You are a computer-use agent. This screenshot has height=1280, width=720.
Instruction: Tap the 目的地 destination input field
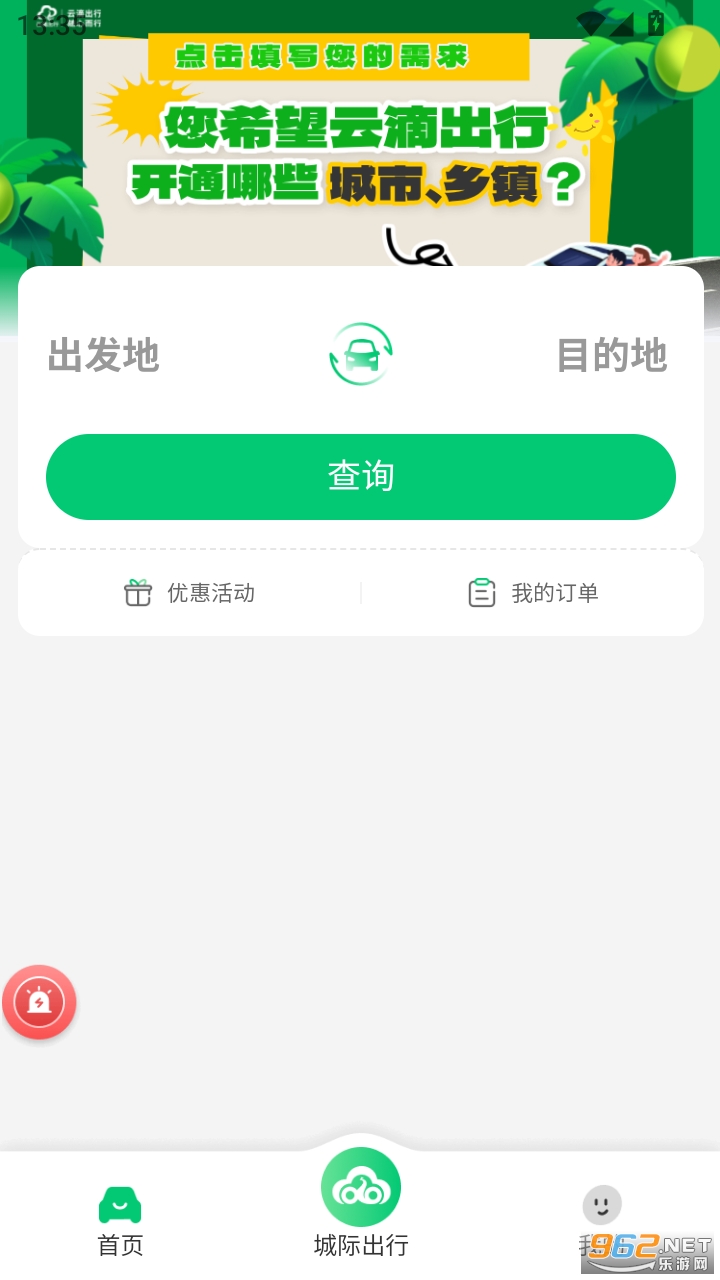615,357
